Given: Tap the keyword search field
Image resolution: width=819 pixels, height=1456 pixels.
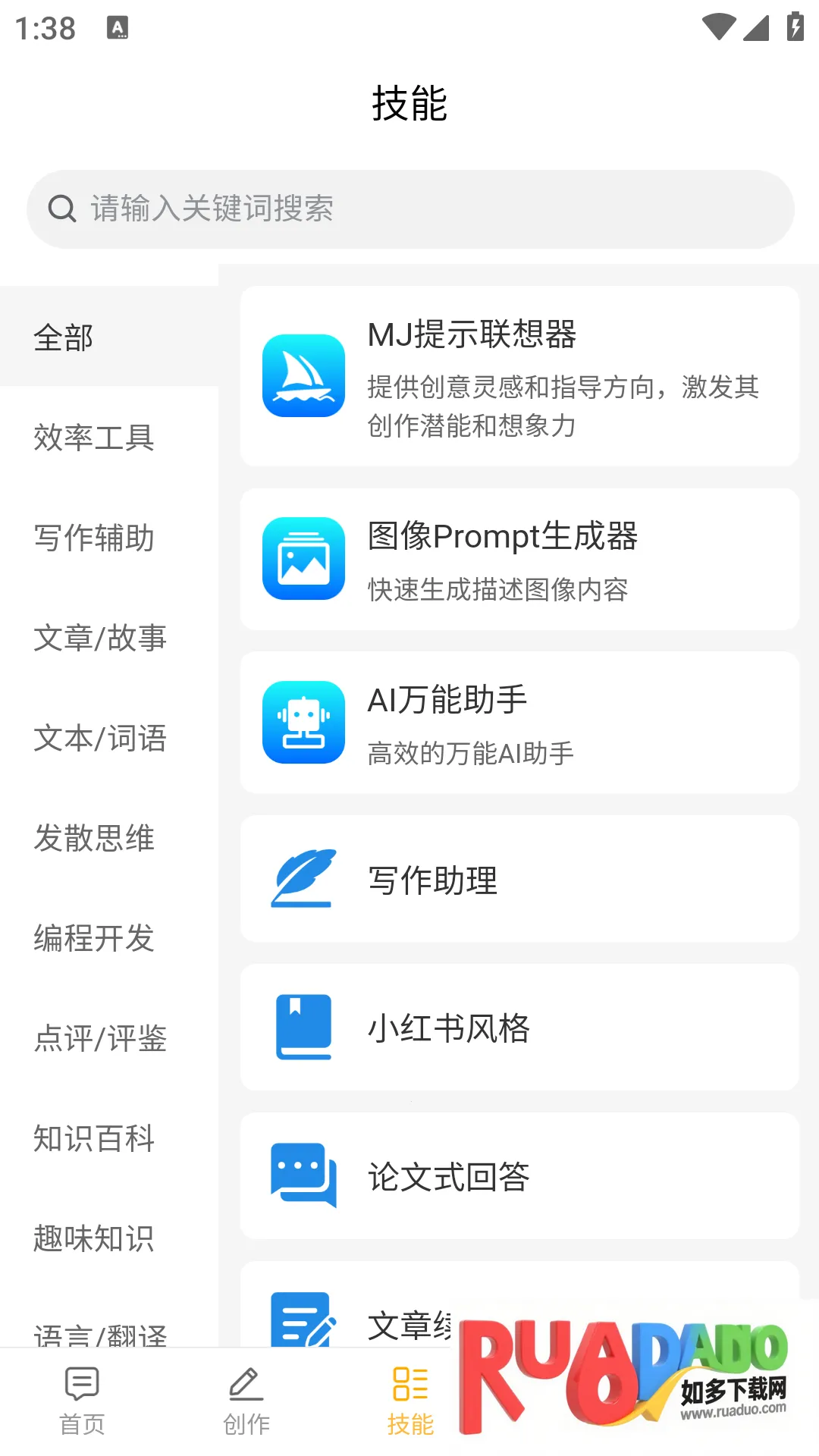Looking at the screenshot, I should (x=409, y=209).
